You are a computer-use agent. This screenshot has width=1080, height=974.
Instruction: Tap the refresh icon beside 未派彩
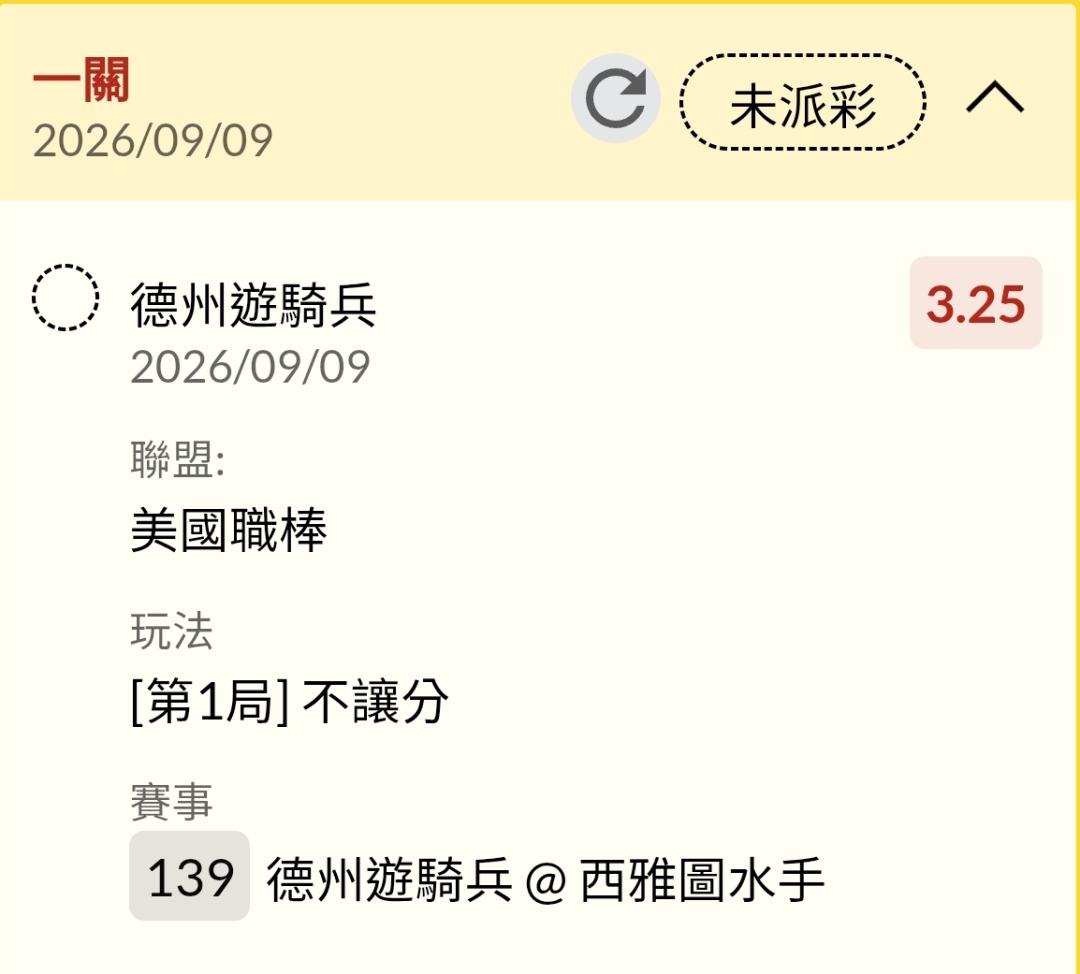click(x=615, y=98)
